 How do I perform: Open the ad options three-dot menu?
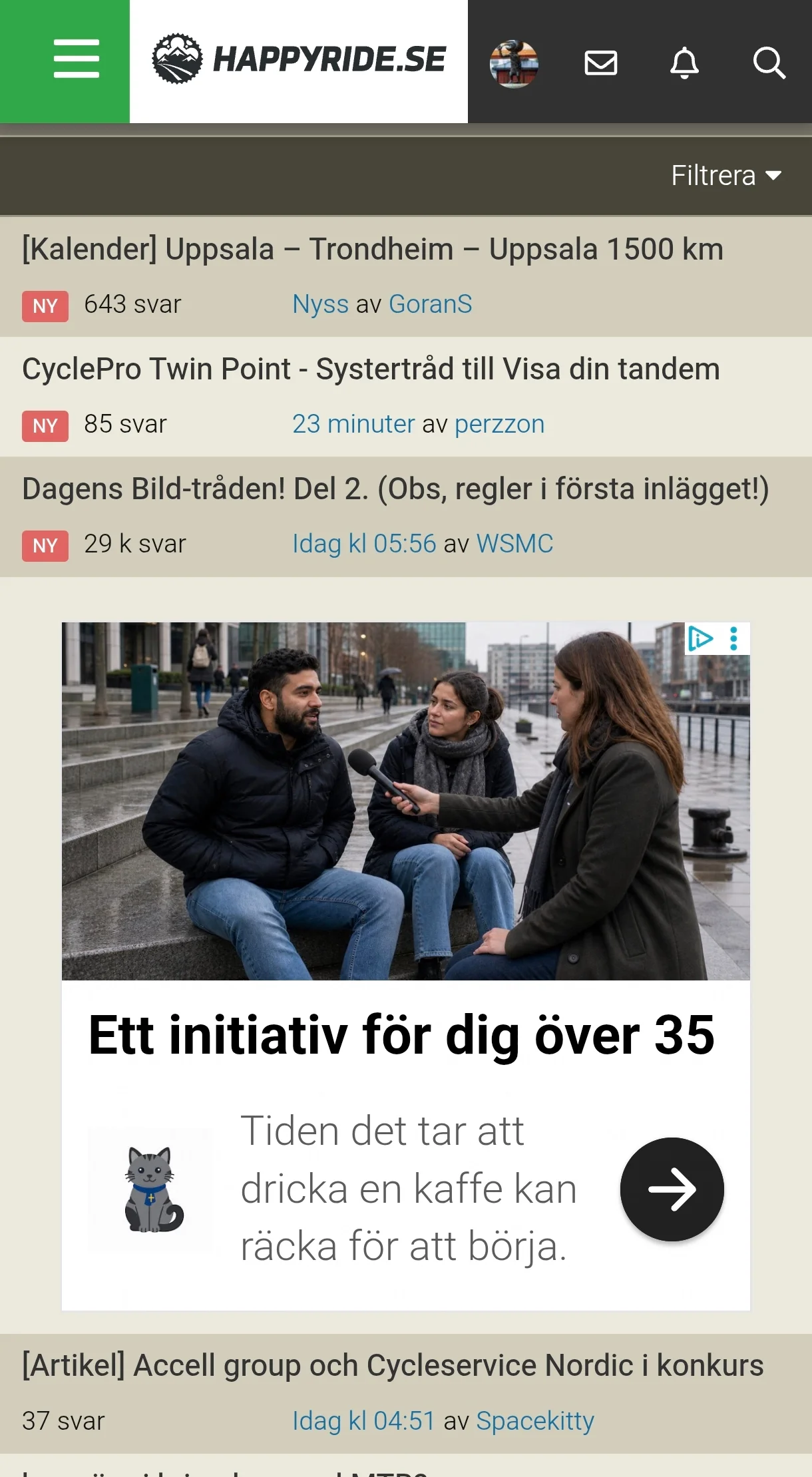coord(733,639)
